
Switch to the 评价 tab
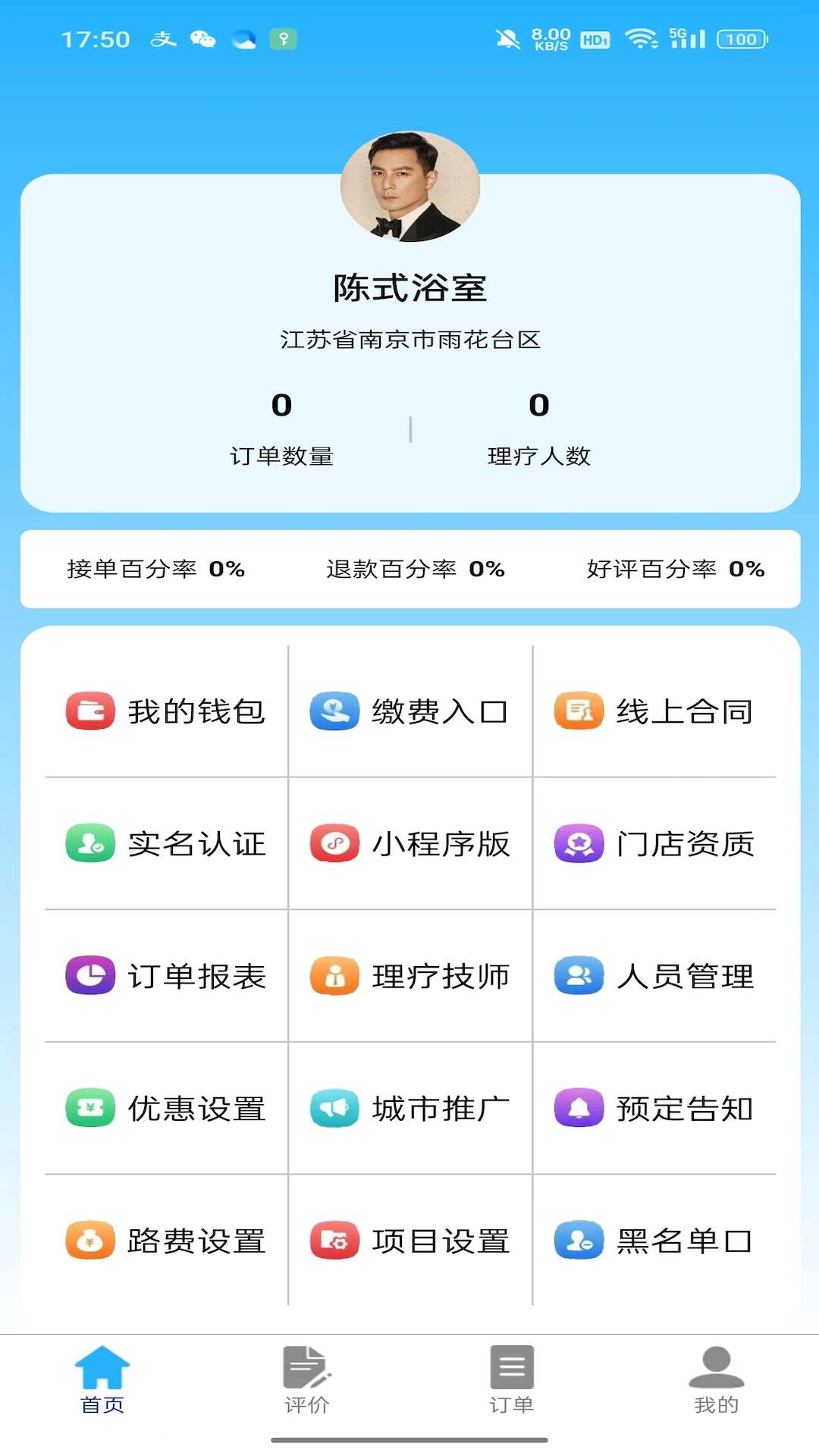tap(307, 1380)
